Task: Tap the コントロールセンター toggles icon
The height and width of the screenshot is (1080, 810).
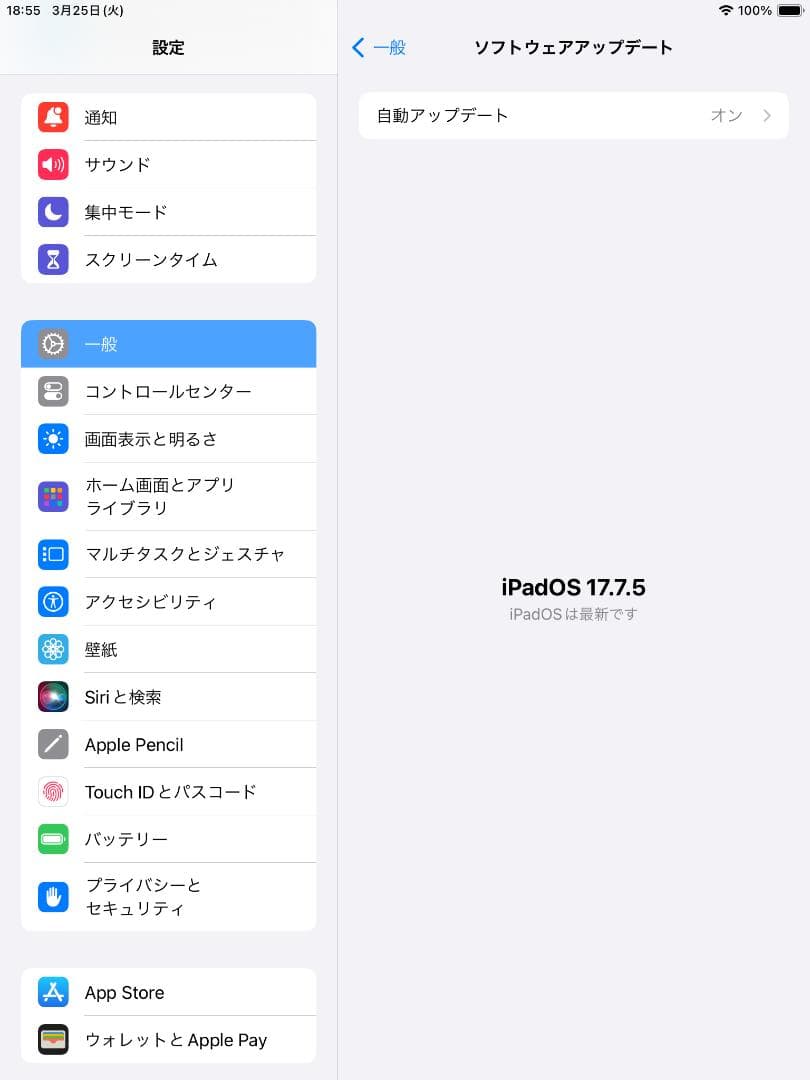Action: [53, 391]
